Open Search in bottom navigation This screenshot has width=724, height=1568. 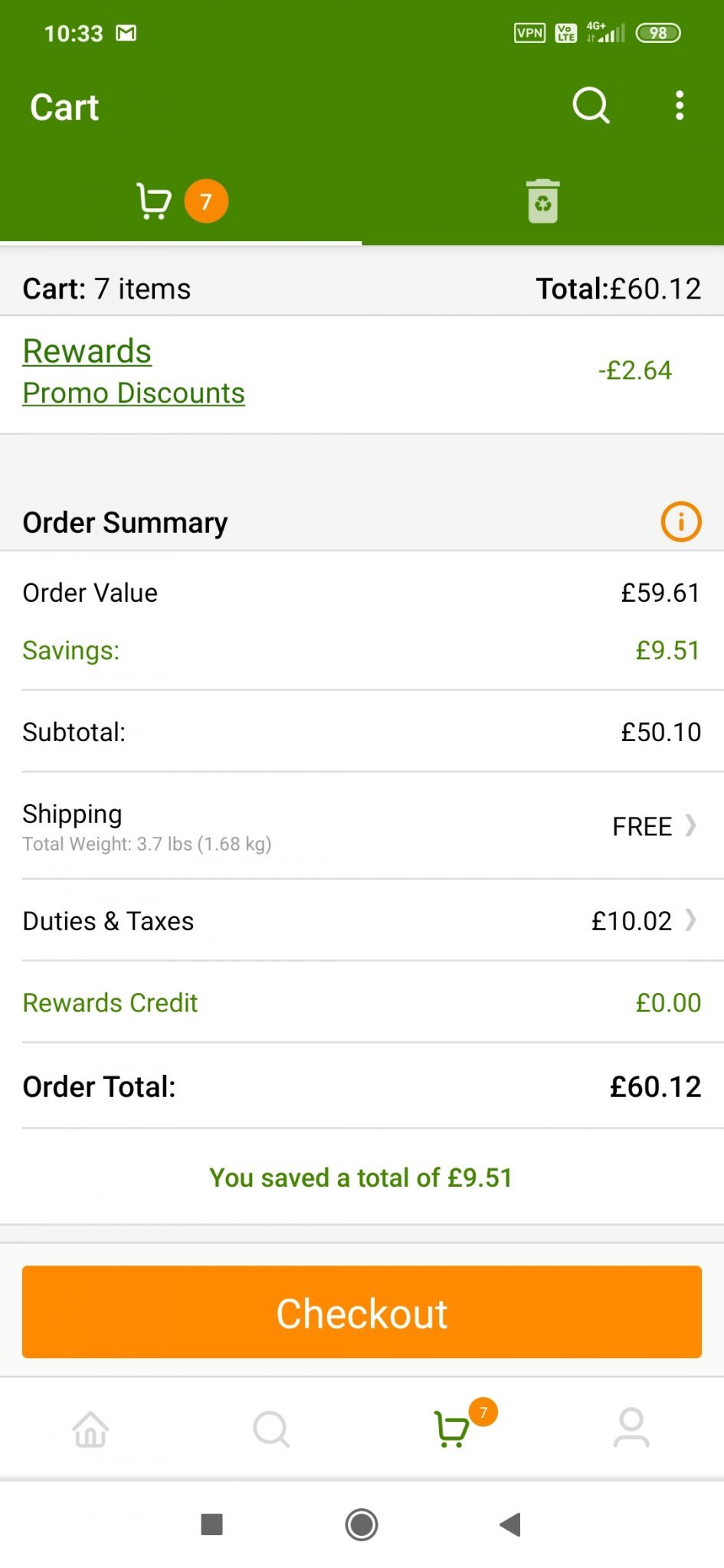click(271, 1429)
